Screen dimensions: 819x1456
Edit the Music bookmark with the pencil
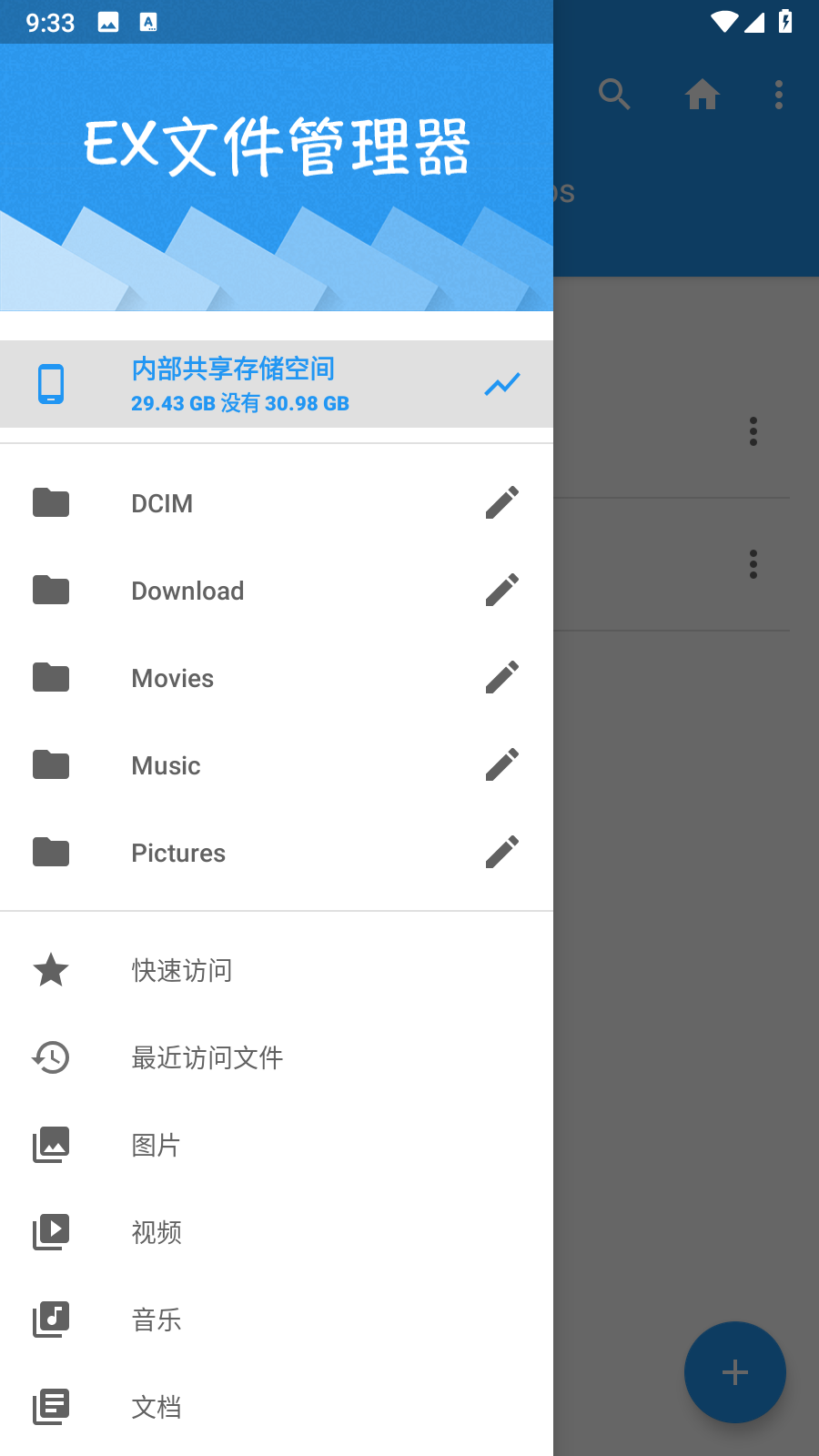[502, 764]
